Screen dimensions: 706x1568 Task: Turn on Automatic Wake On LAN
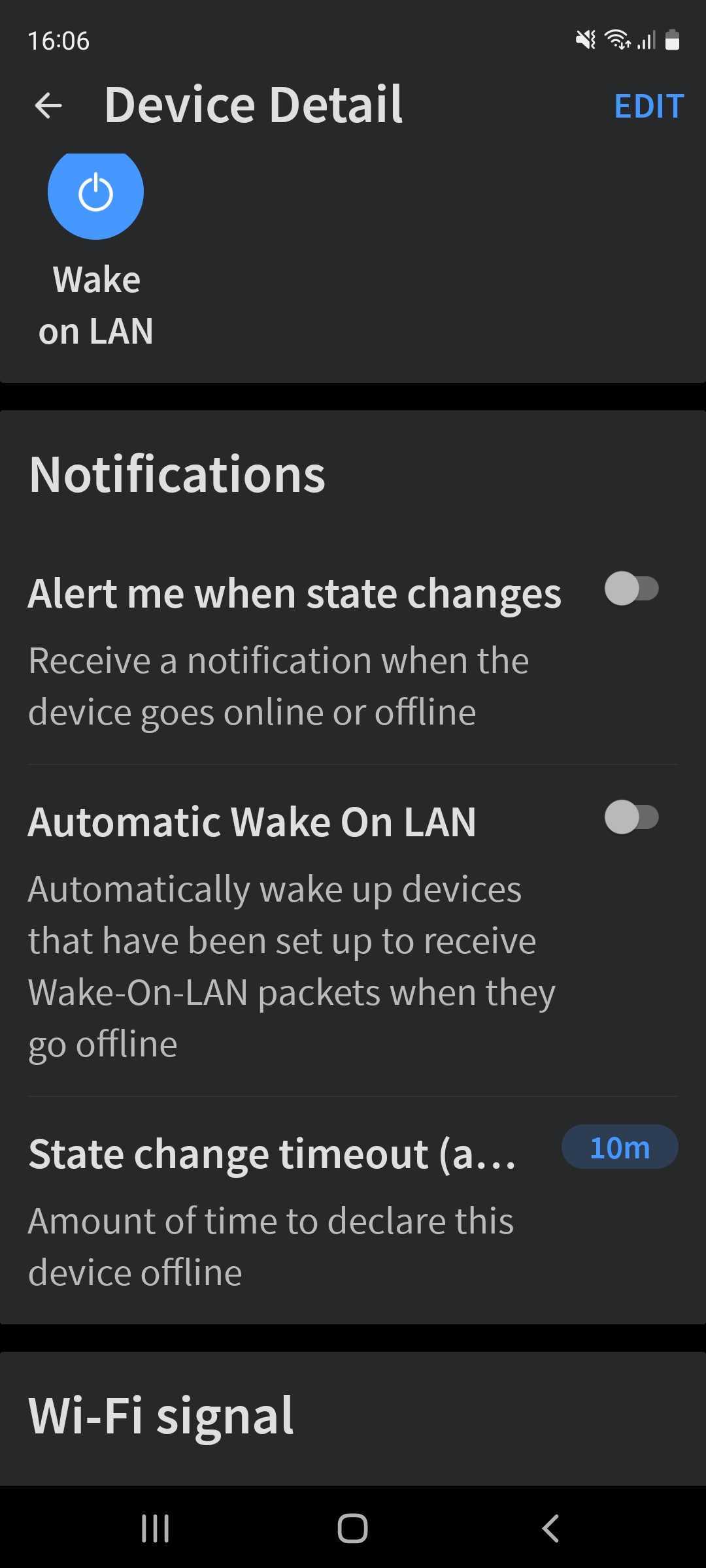point(631,817)
